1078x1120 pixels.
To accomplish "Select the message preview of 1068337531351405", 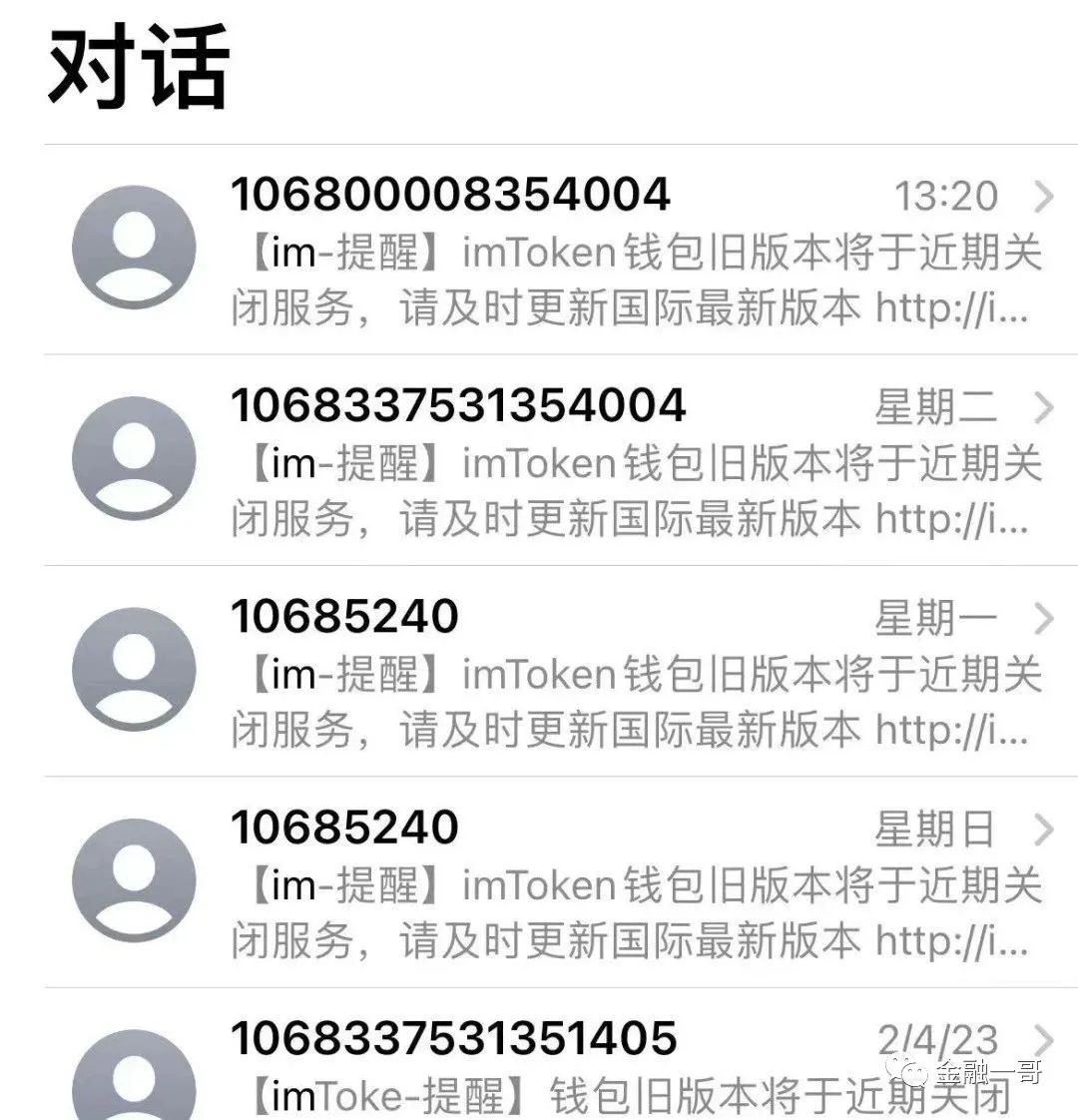I will pyautogui.click(x=619, y=1093).
